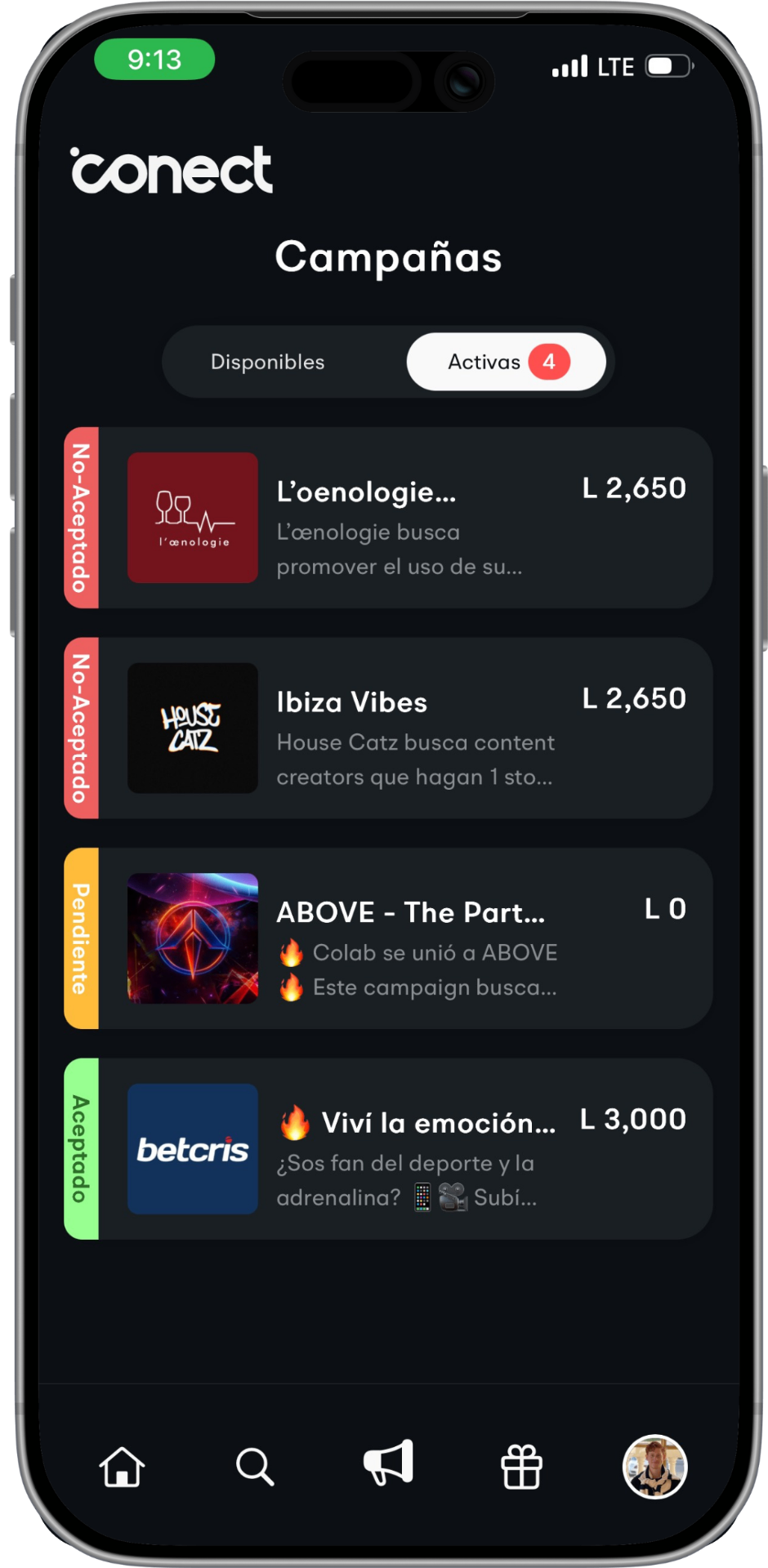Open the profile avatar tab

654,1467
